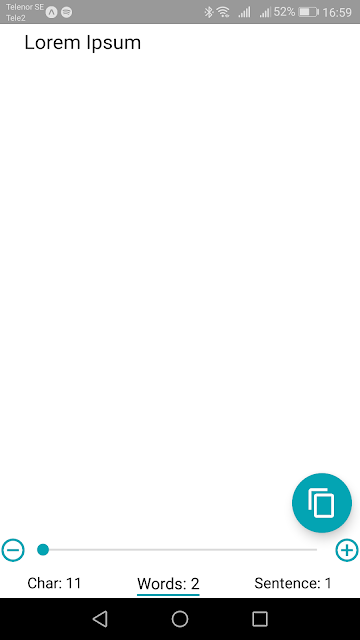The height and width of the screenshot is (640, 360).
Task: Tap the copy floating action button
Action: tap(322, 503)
